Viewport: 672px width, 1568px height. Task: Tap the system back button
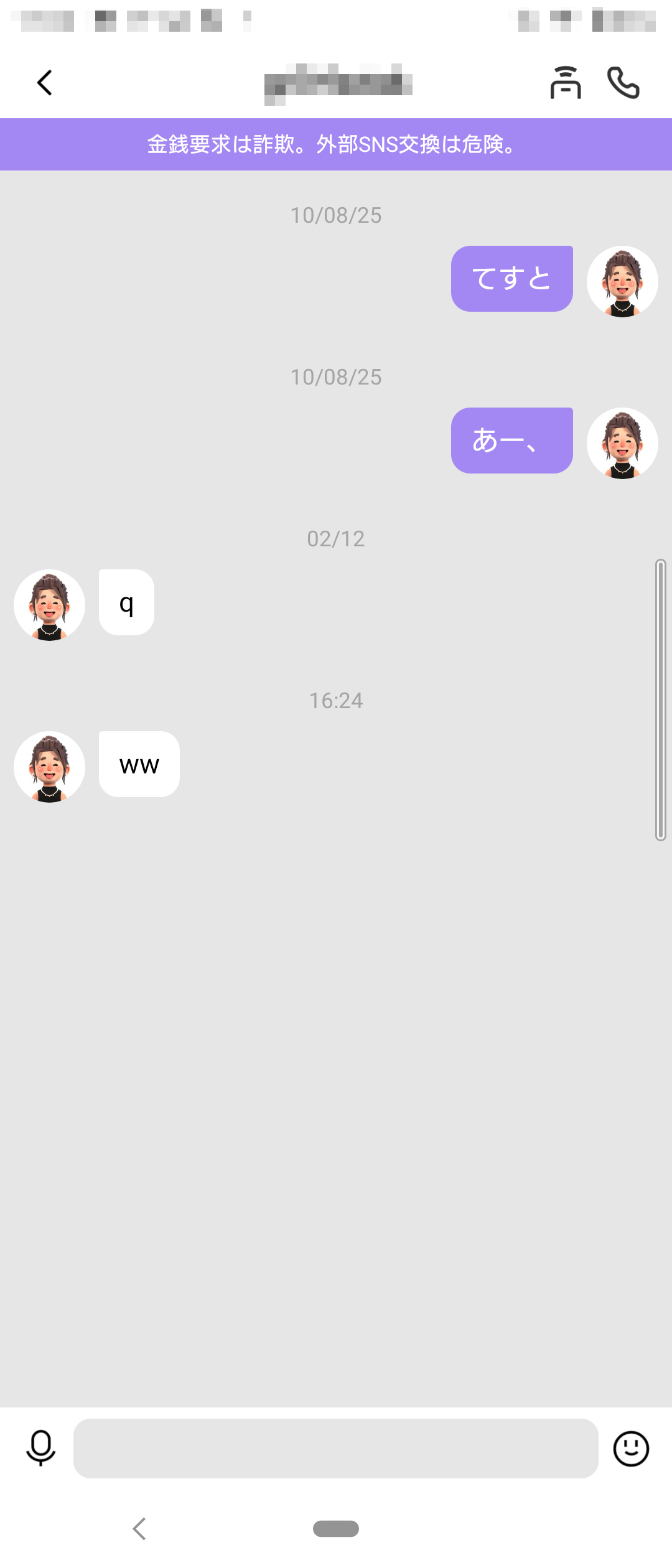pyautogui.click(x=139, y=1529)
